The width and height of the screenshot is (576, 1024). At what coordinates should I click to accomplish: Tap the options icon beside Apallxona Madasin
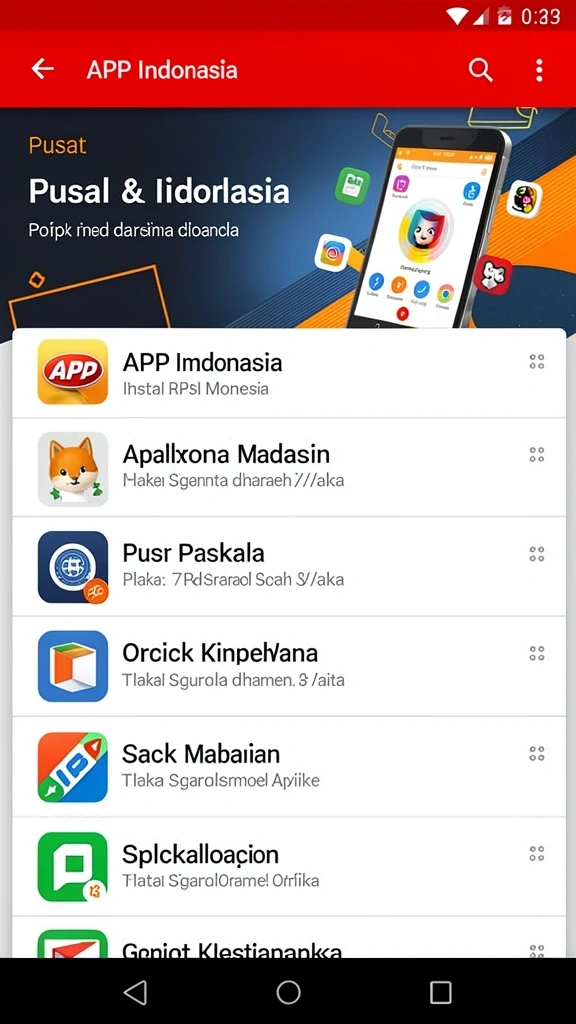pos(537,455)
